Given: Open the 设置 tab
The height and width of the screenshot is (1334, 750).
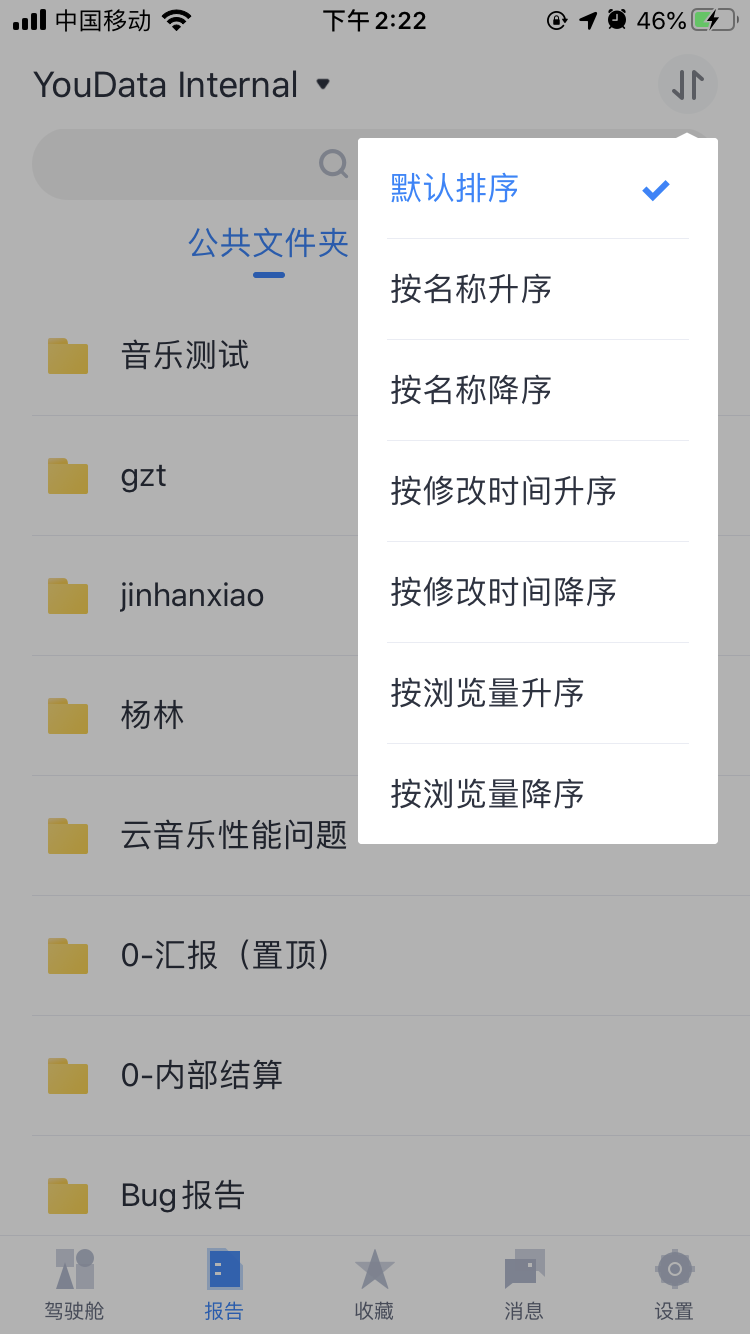Looking at the screenshot, I should [675, 1285].
